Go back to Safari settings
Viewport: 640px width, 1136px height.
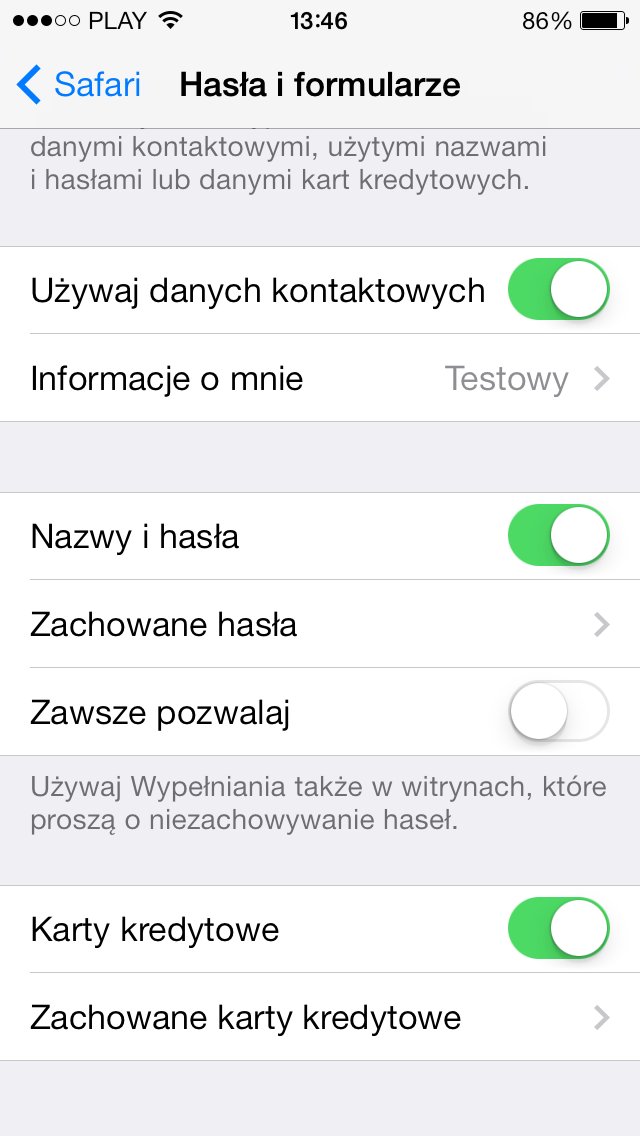[x=80, y=85]
